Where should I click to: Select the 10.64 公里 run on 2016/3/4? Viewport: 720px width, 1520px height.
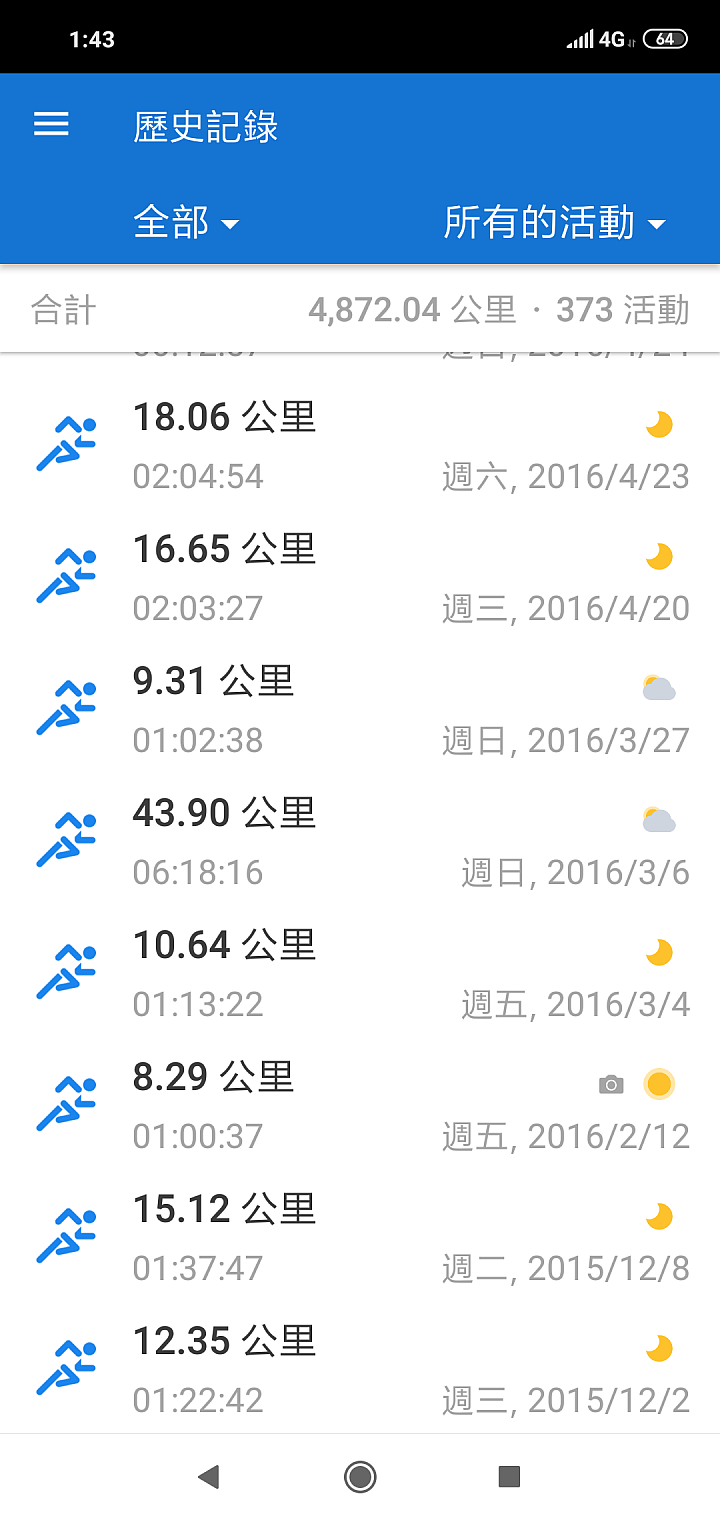[x=360, y=973]
